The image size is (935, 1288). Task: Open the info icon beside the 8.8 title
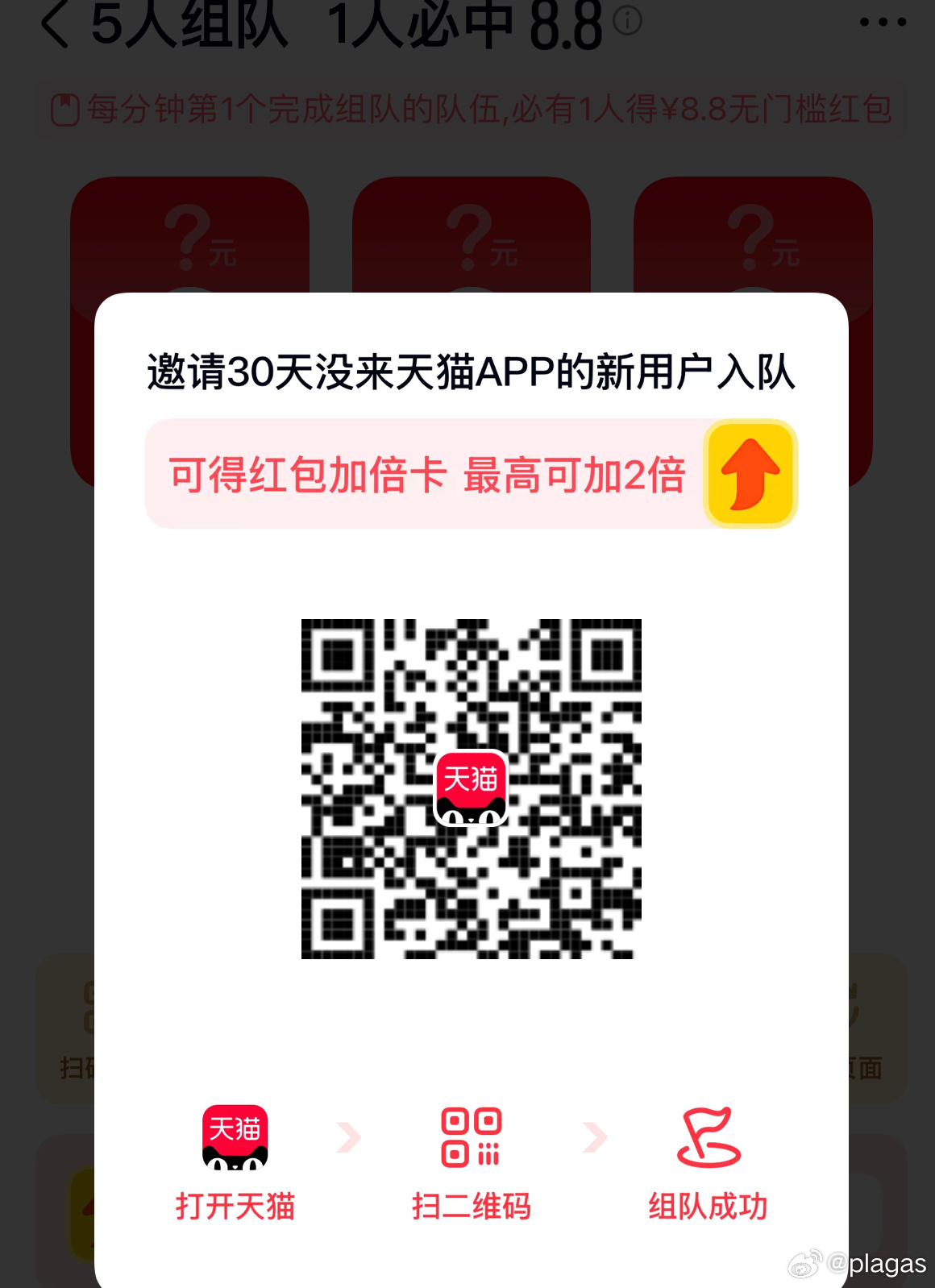click(627, 20)
